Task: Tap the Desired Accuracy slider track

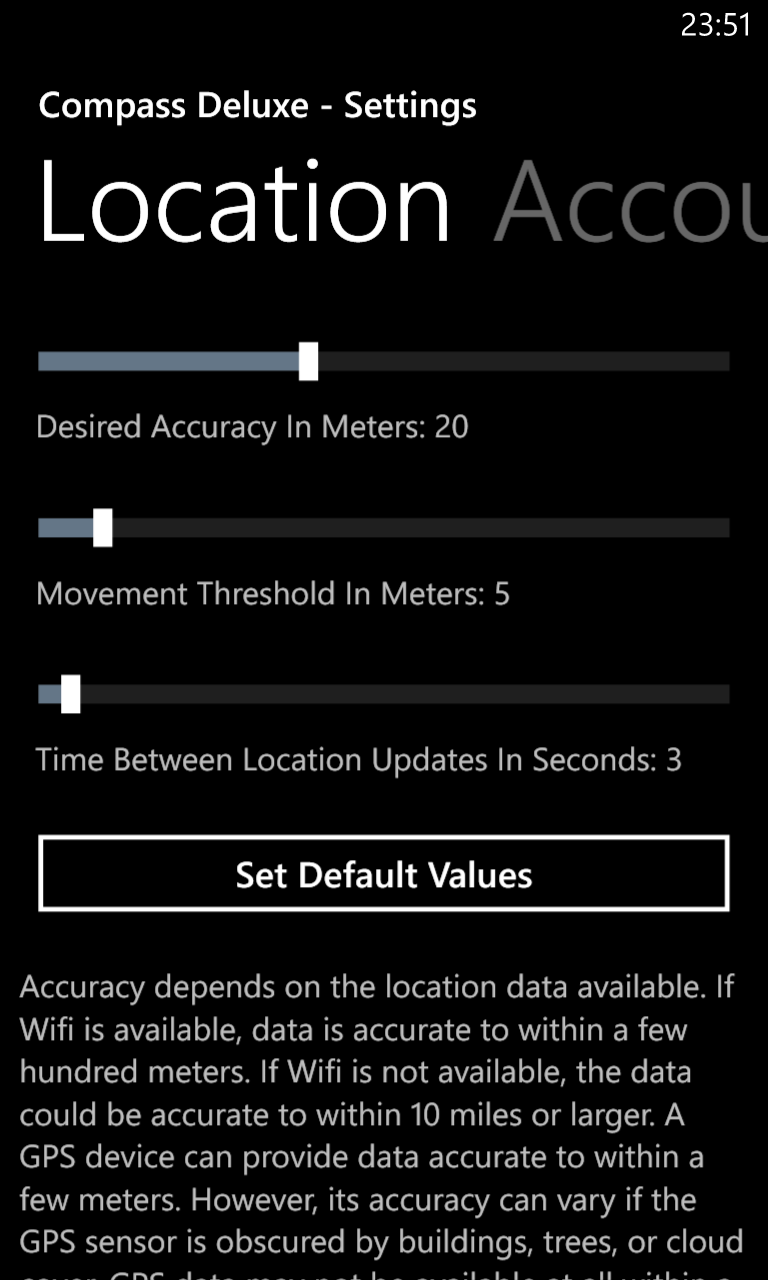Action: point(384,361)
